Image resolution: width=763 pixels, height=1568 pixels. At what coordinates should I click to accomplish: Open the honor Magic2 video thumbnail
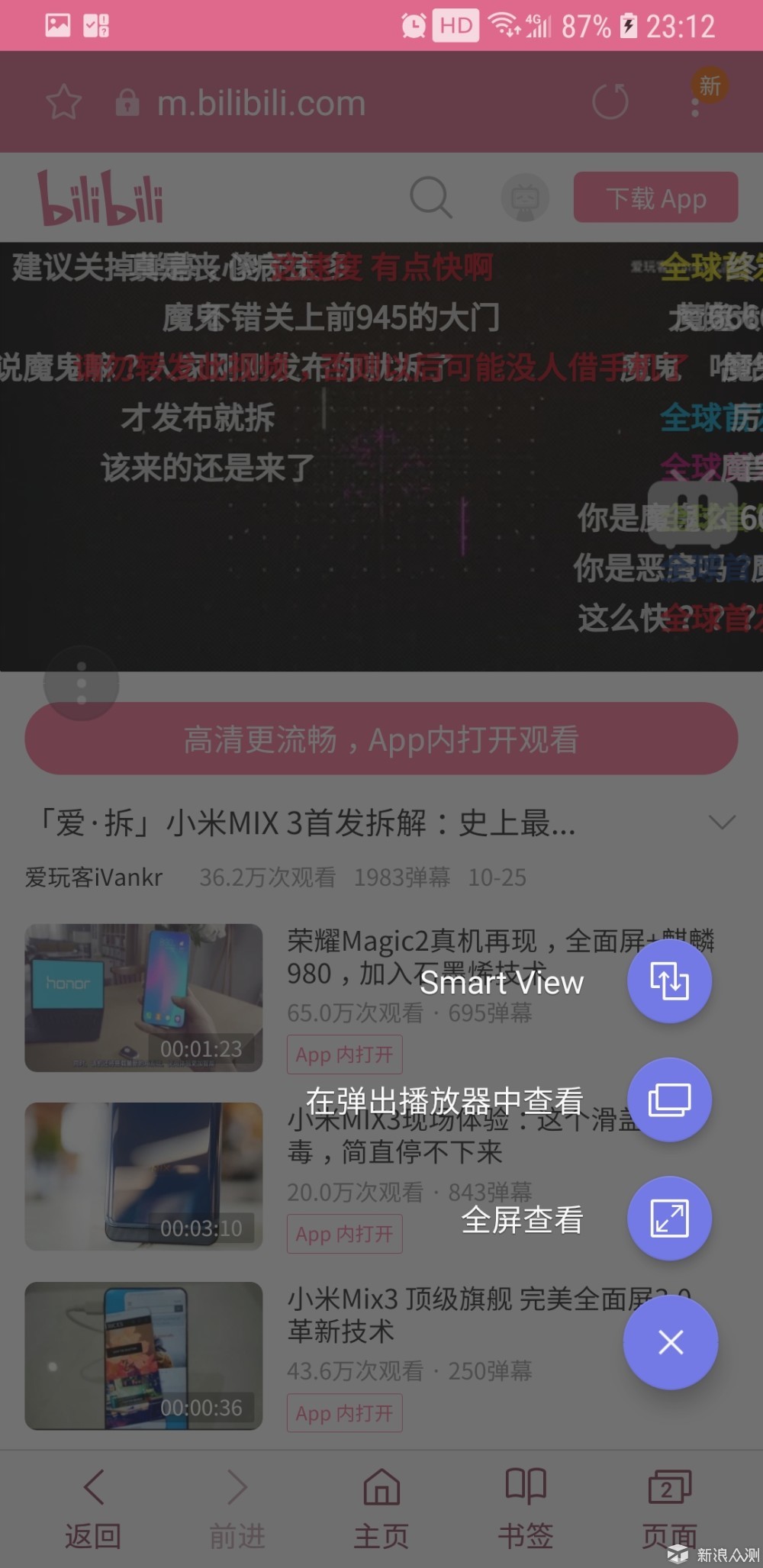[143, 998]
